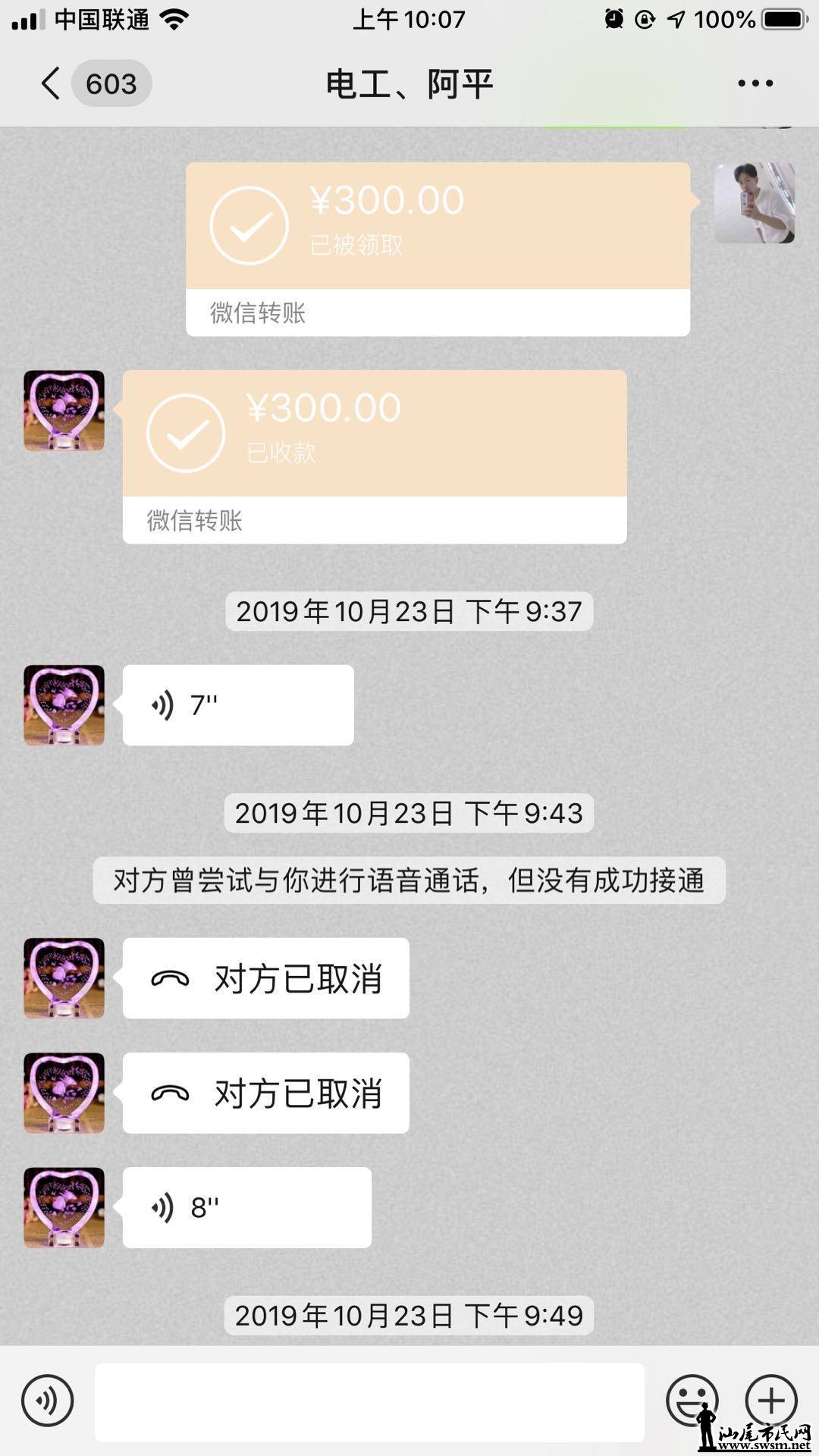Play the 7-second voice message
Screen dimensions: 819x1456
pos(237,705)
